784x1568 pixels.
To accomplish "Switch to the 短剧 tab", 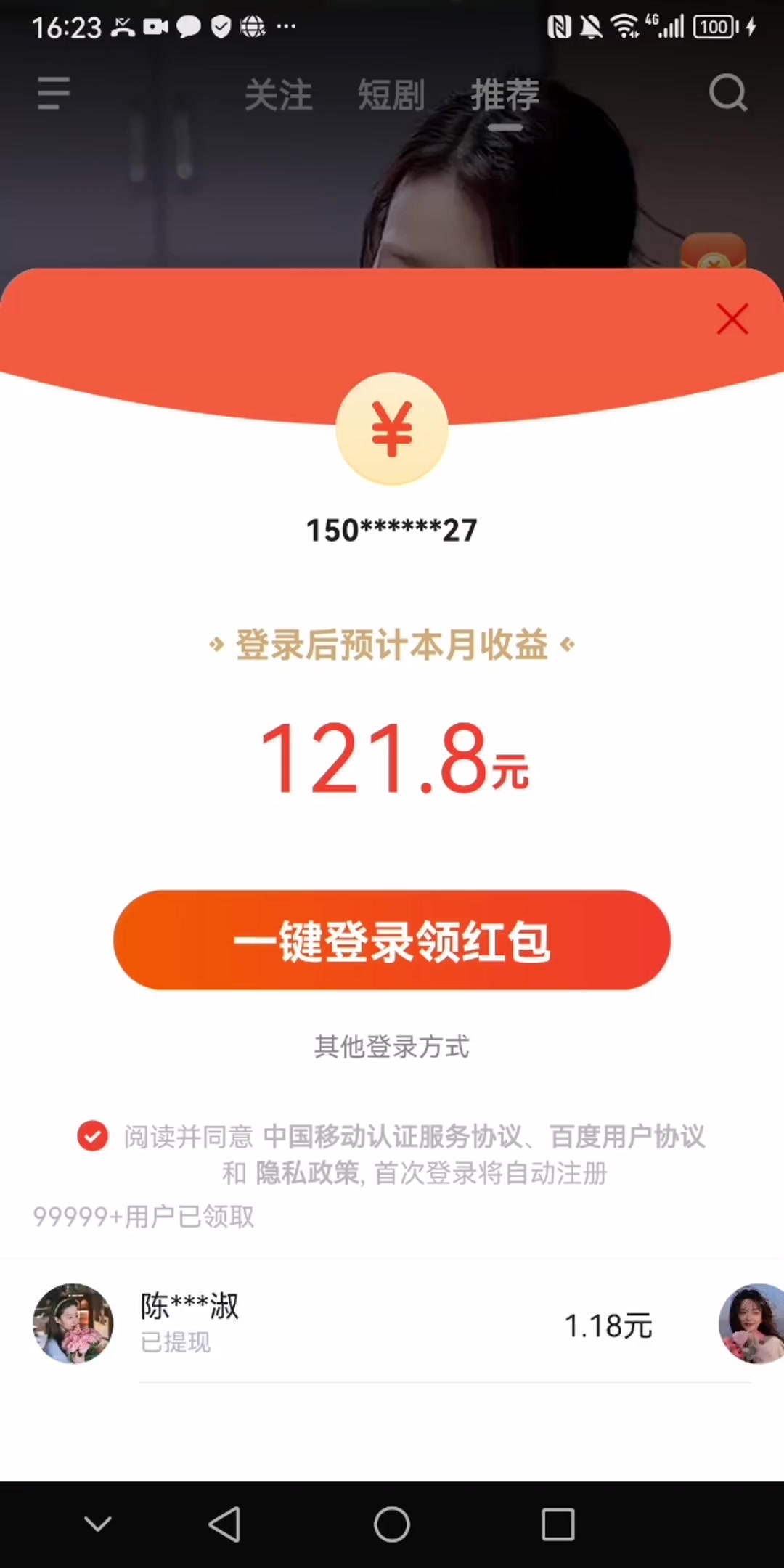I will [x=391, y=95].
